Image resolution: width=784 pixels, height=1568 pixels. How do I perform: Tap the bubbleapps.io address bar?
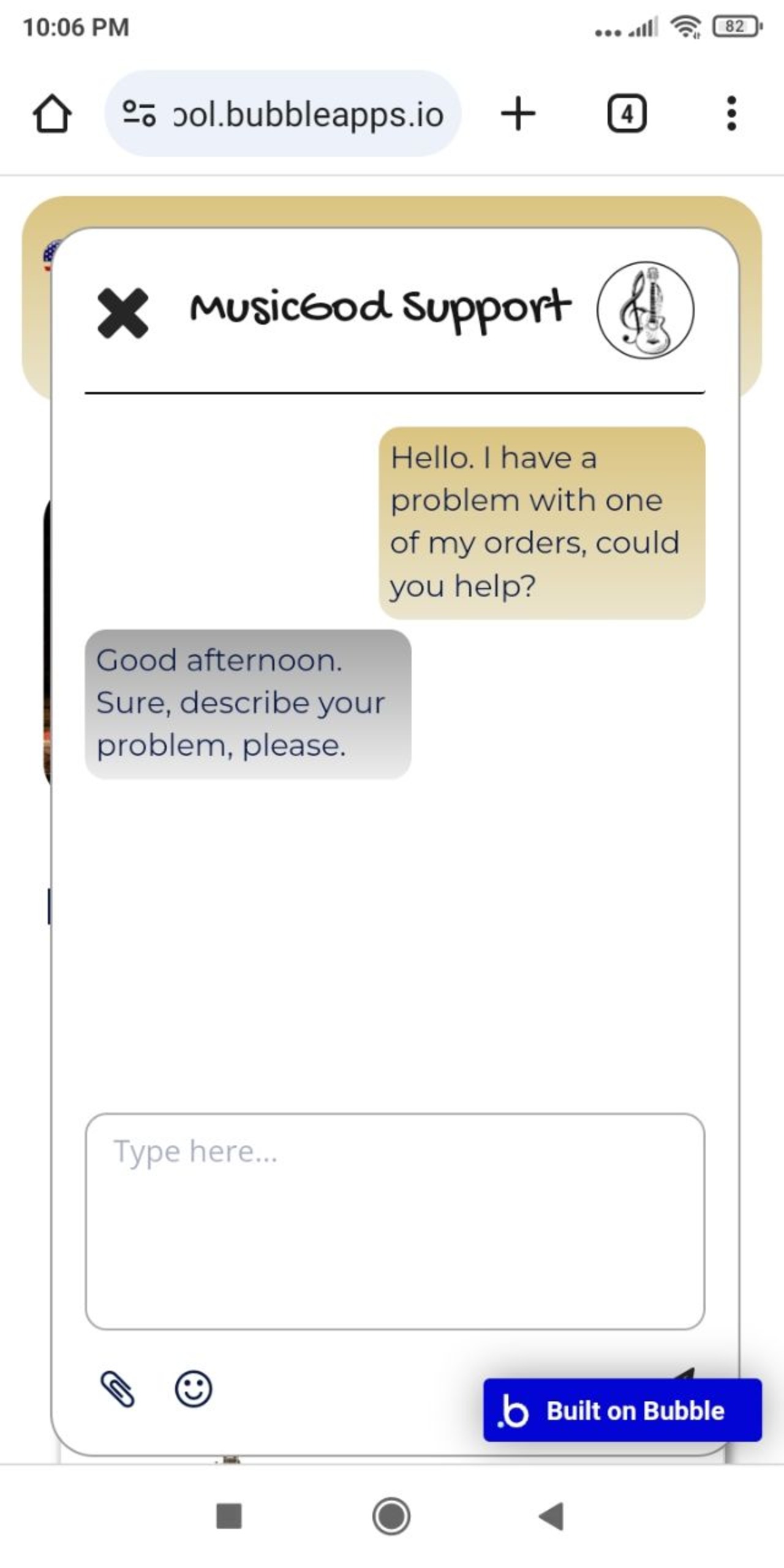point(282,114)
